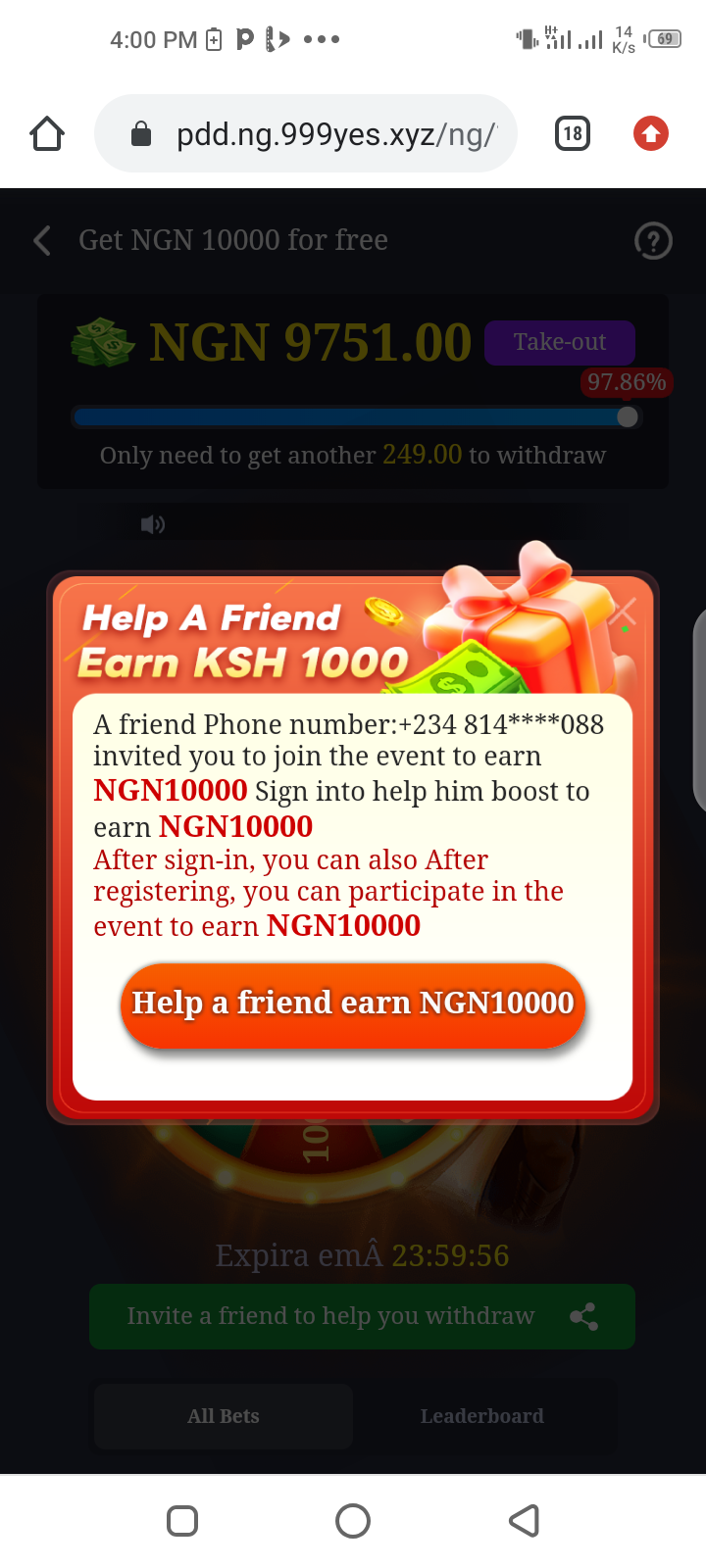The width and height of the screenshot is (706, 1568).
Task: Tap the Take-out withdraw button
Action: [x=559, y=342]
